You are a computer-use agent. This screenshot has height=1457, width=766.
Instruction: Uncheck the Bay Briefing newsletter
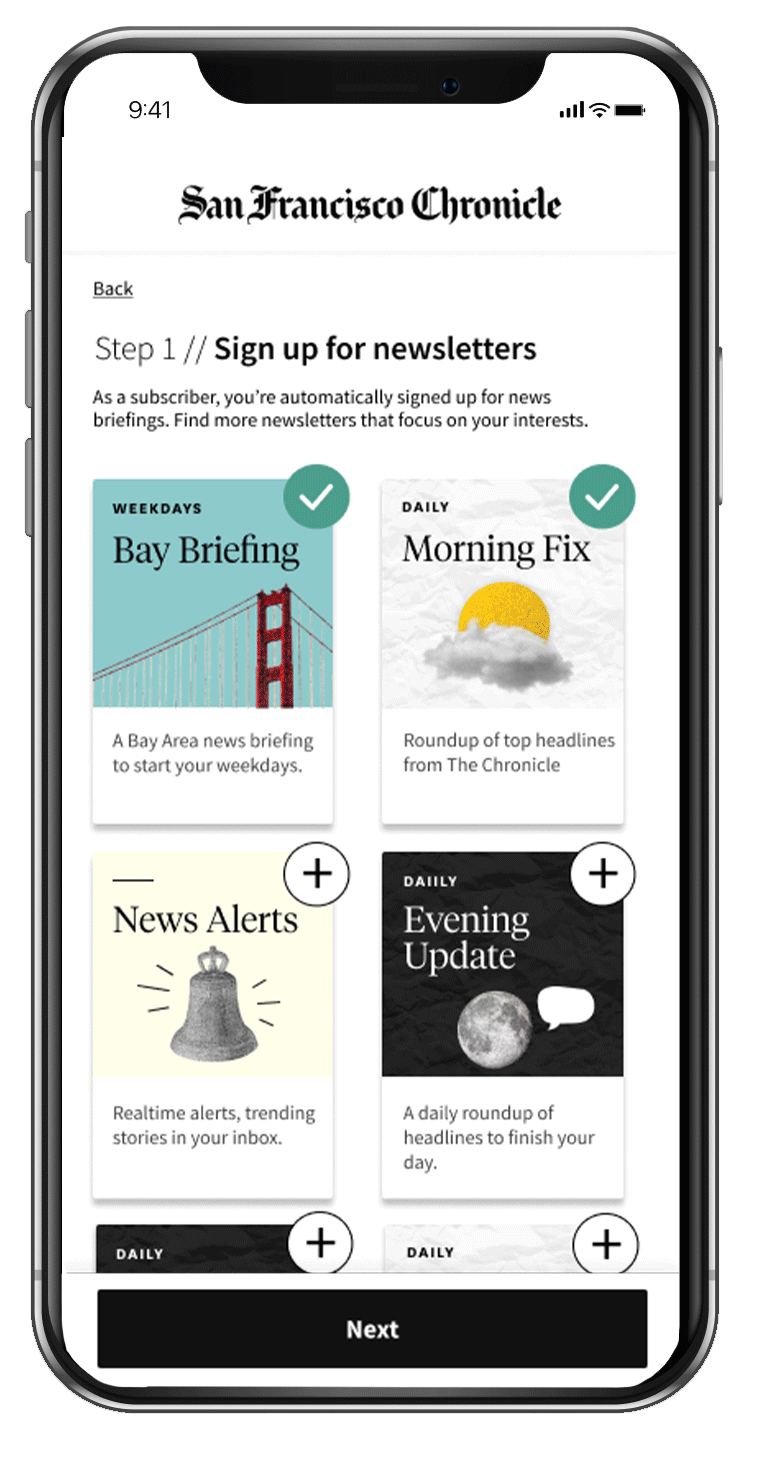[316, 495]
